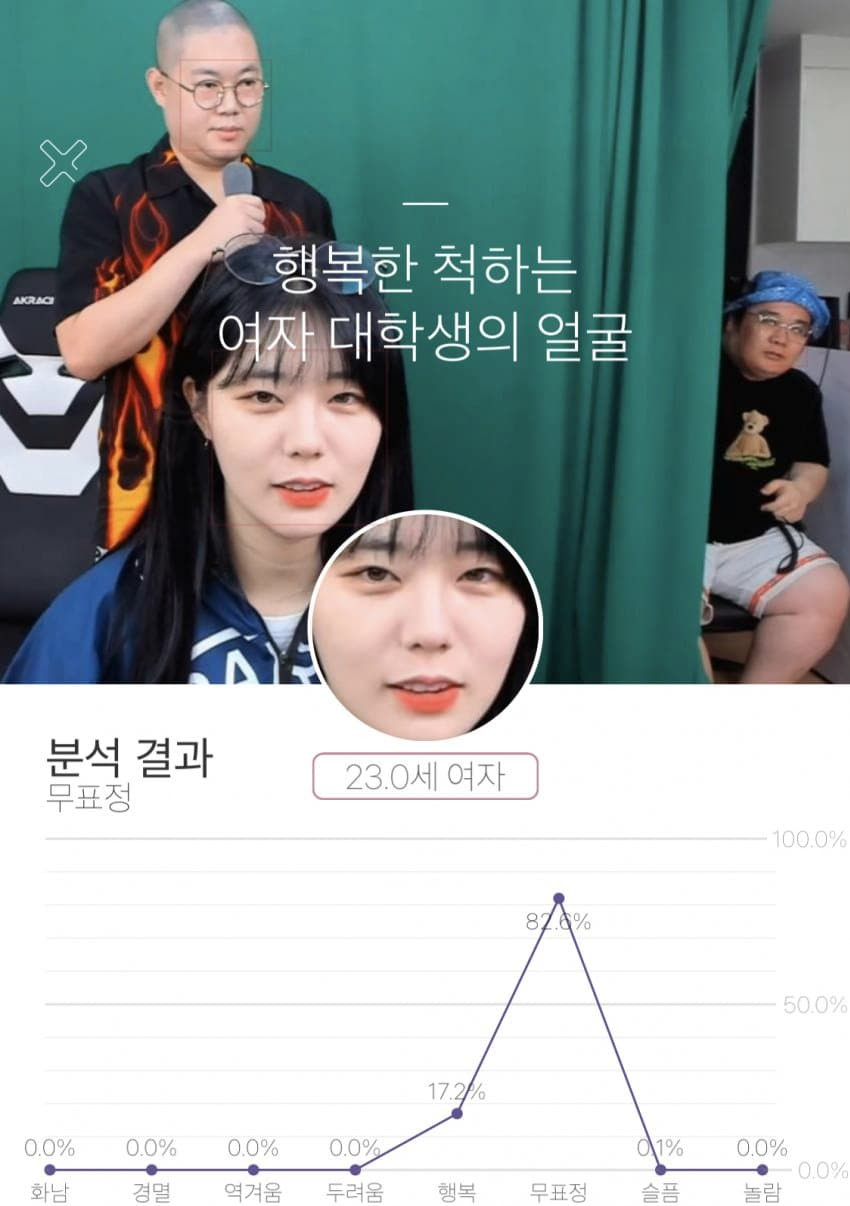Image resolution: width=850 pixels, height=1206 pixels.
Task: Select the circular detected face thumbnail
Action: [x=426, y=625]
